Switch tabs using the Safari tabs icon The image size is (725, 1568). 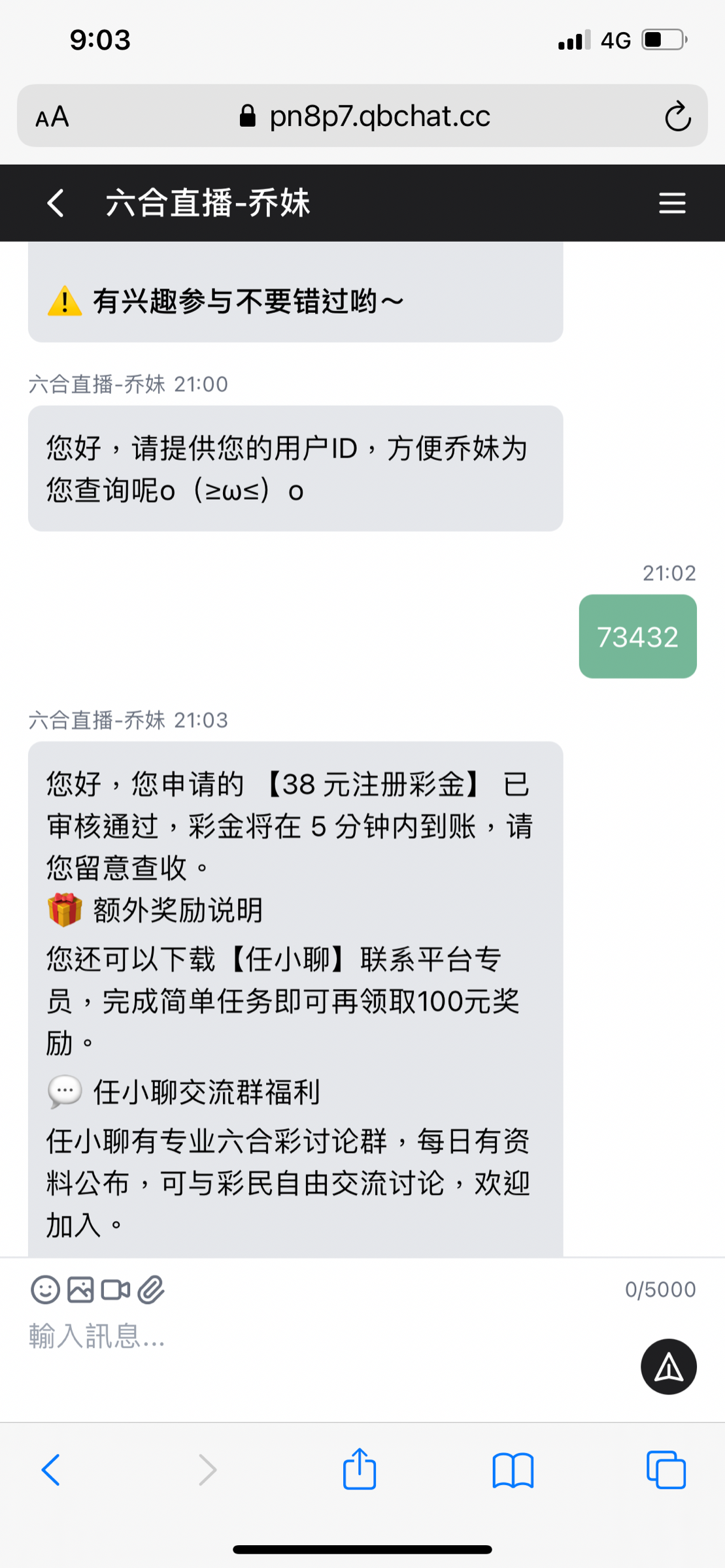(x=667, y=1471)
